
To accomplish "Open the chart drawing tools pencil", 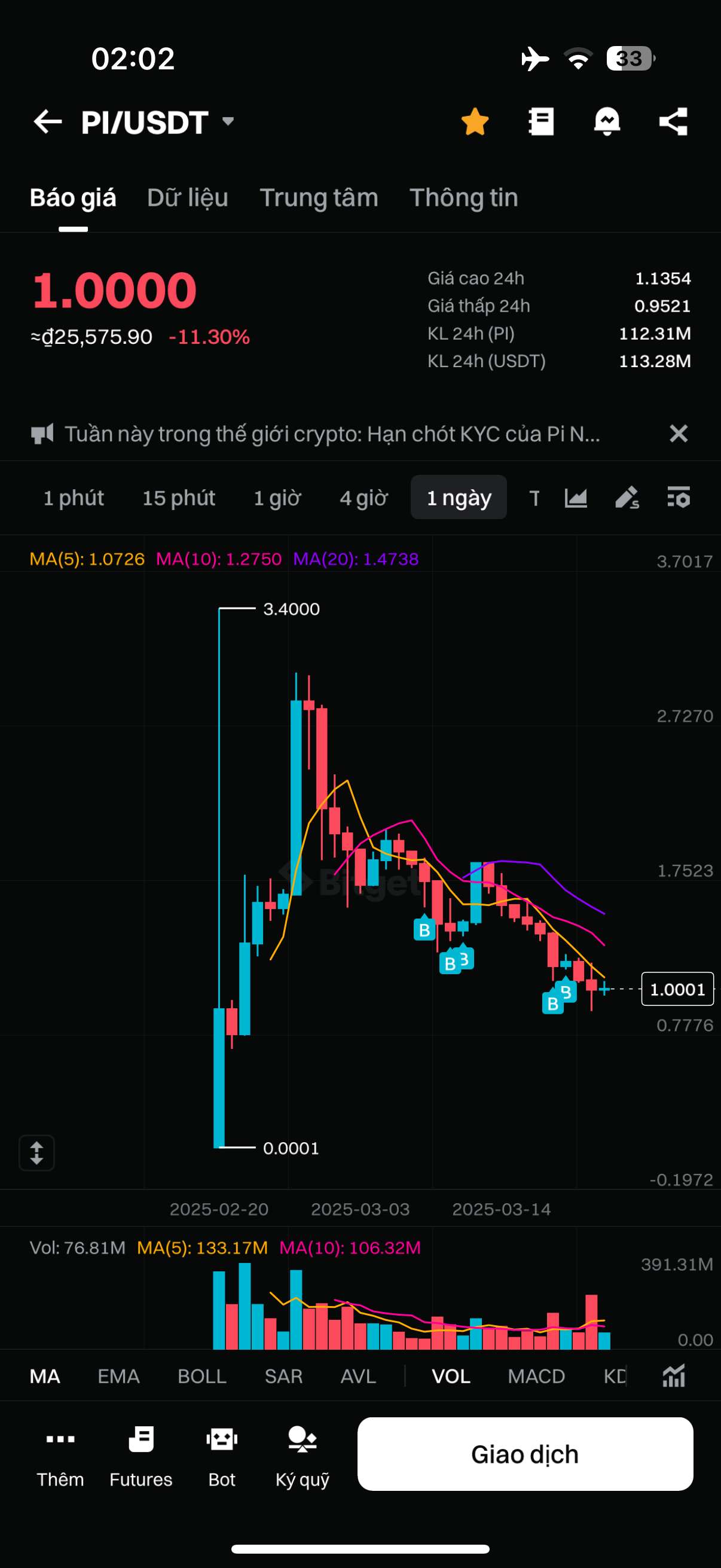I will click(x=627, y=498).
